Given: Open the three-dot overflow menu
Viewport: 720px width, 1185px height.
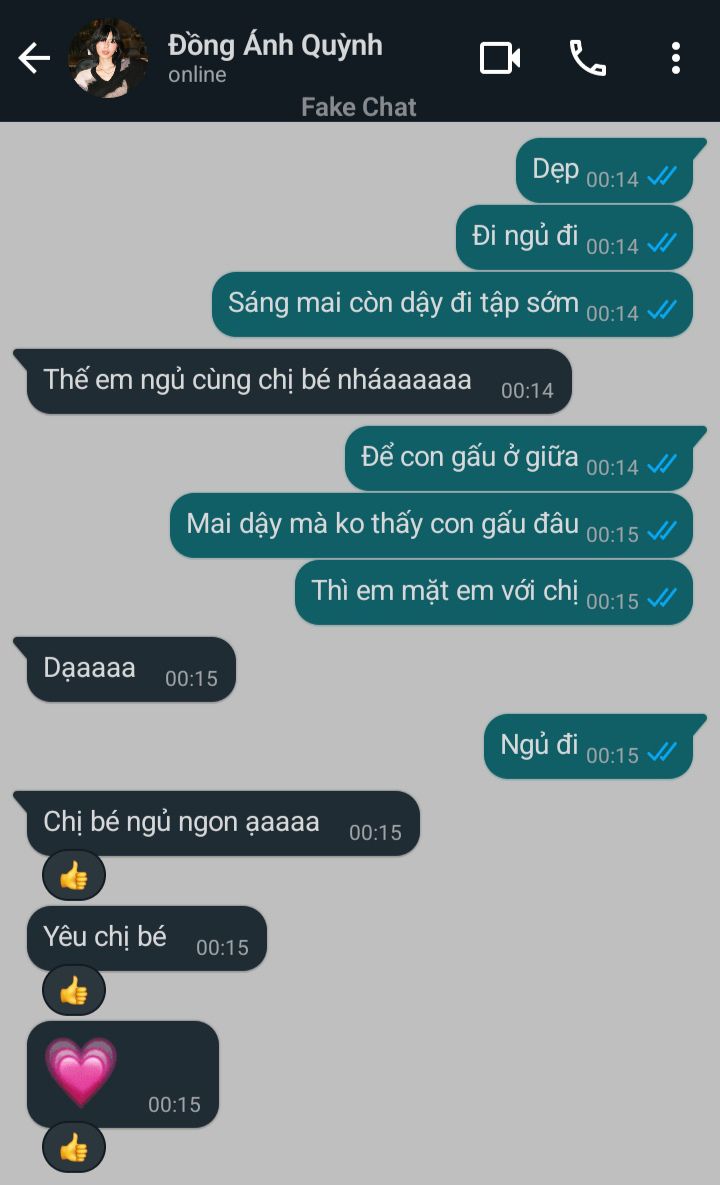Looking at the screenshot, I should (x=676, y=59).
